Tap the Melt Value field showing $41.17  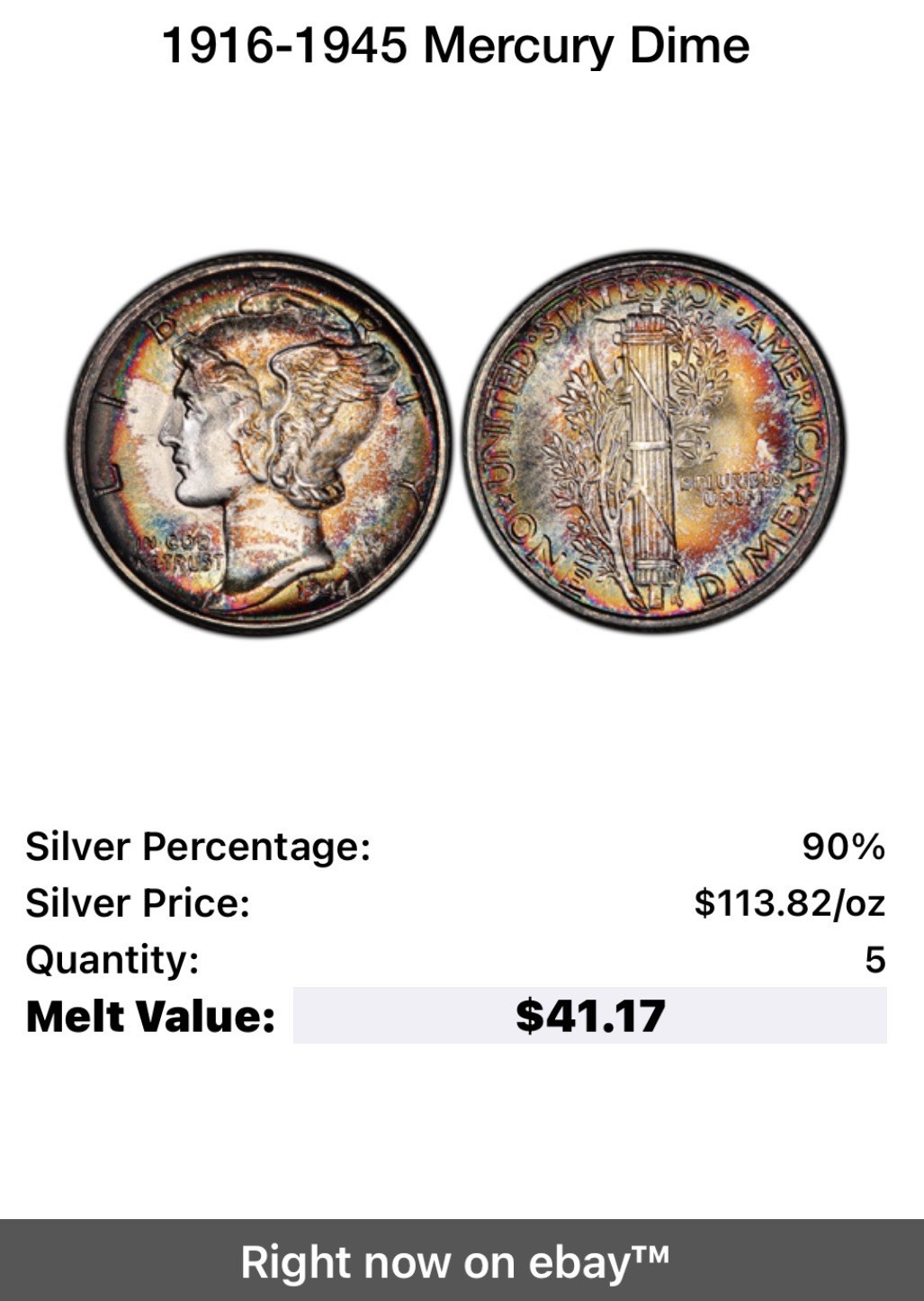589,1016
